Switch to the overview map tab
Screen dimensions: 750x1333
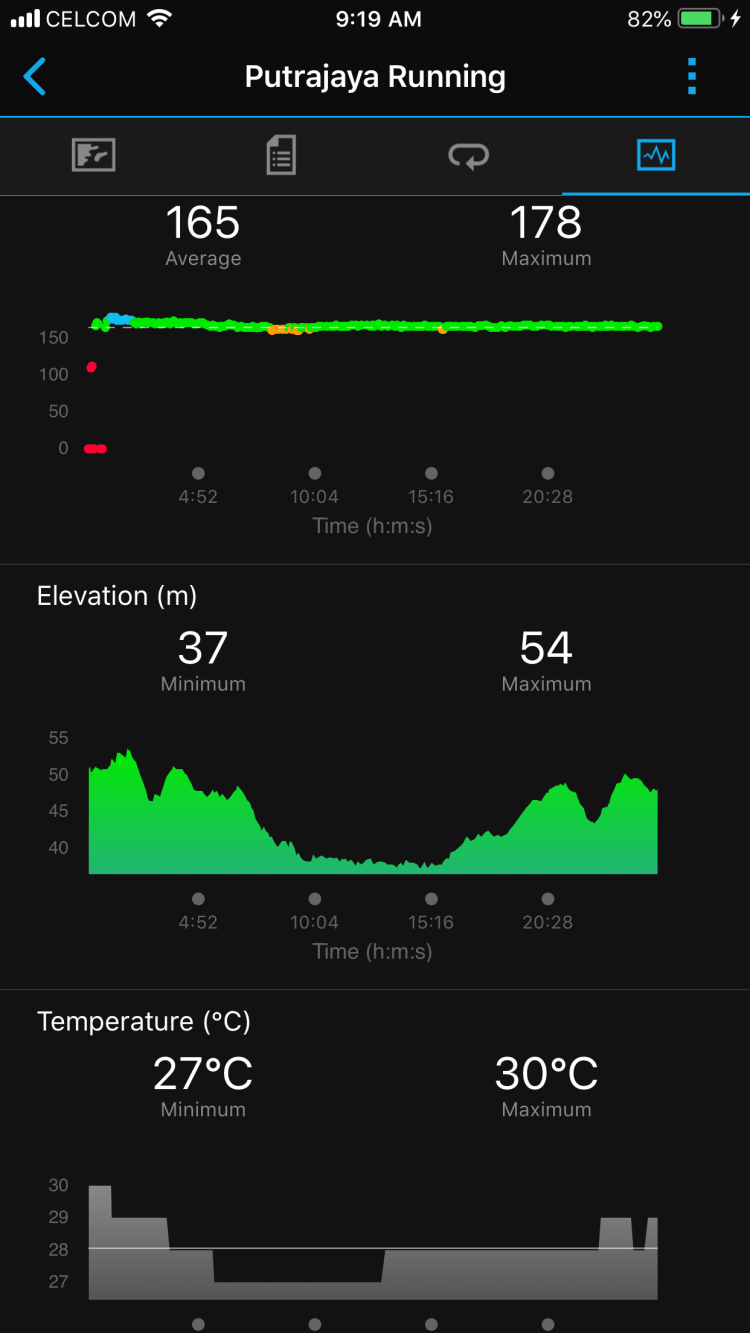click(x=94, y=156)
